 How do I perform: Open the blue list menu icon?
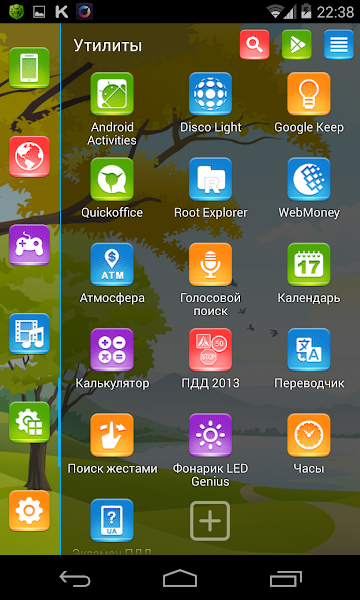339,45
